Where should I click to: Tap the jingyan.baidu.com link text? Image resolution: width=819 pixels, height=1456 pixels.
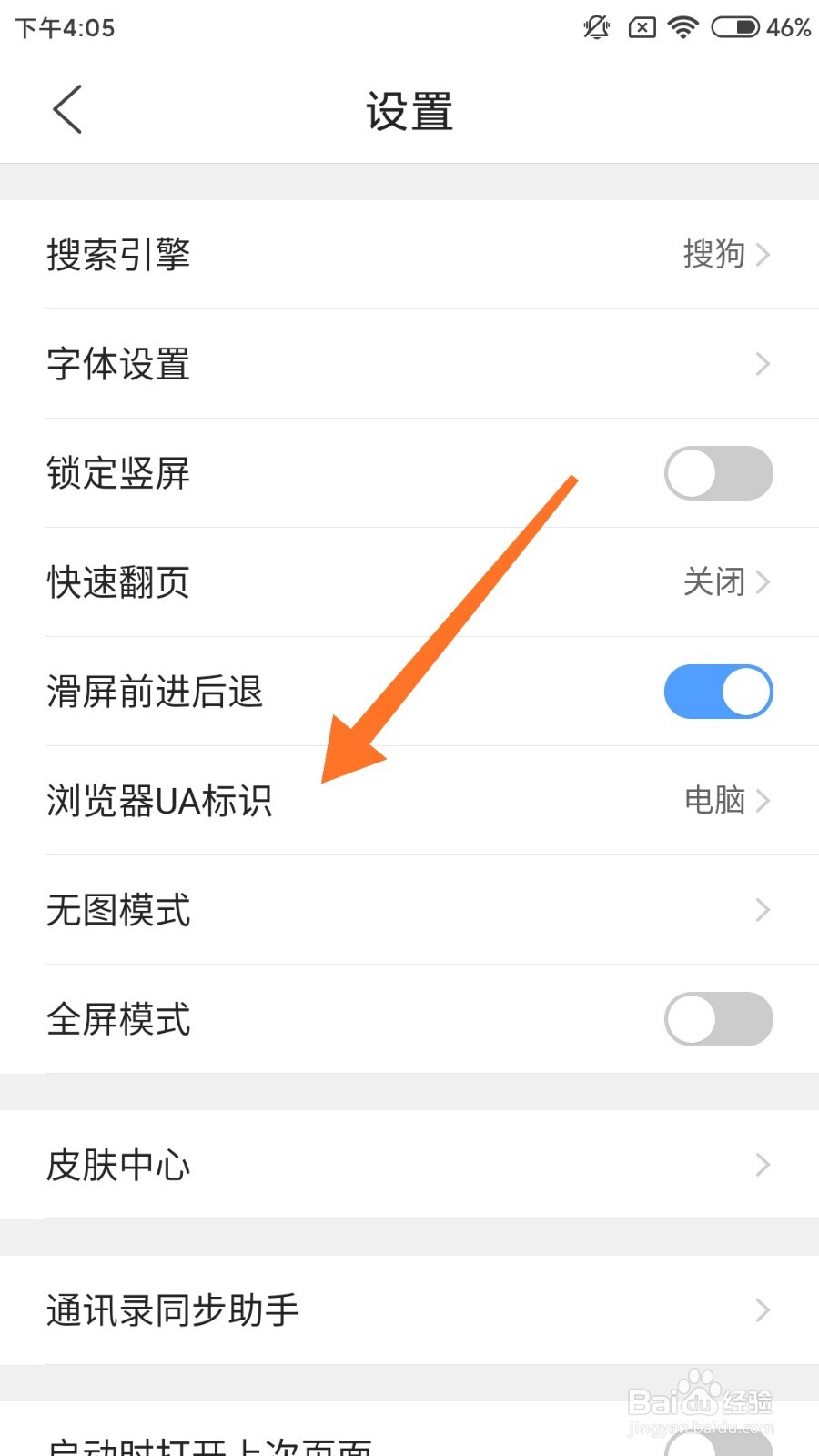[699, 1427]
